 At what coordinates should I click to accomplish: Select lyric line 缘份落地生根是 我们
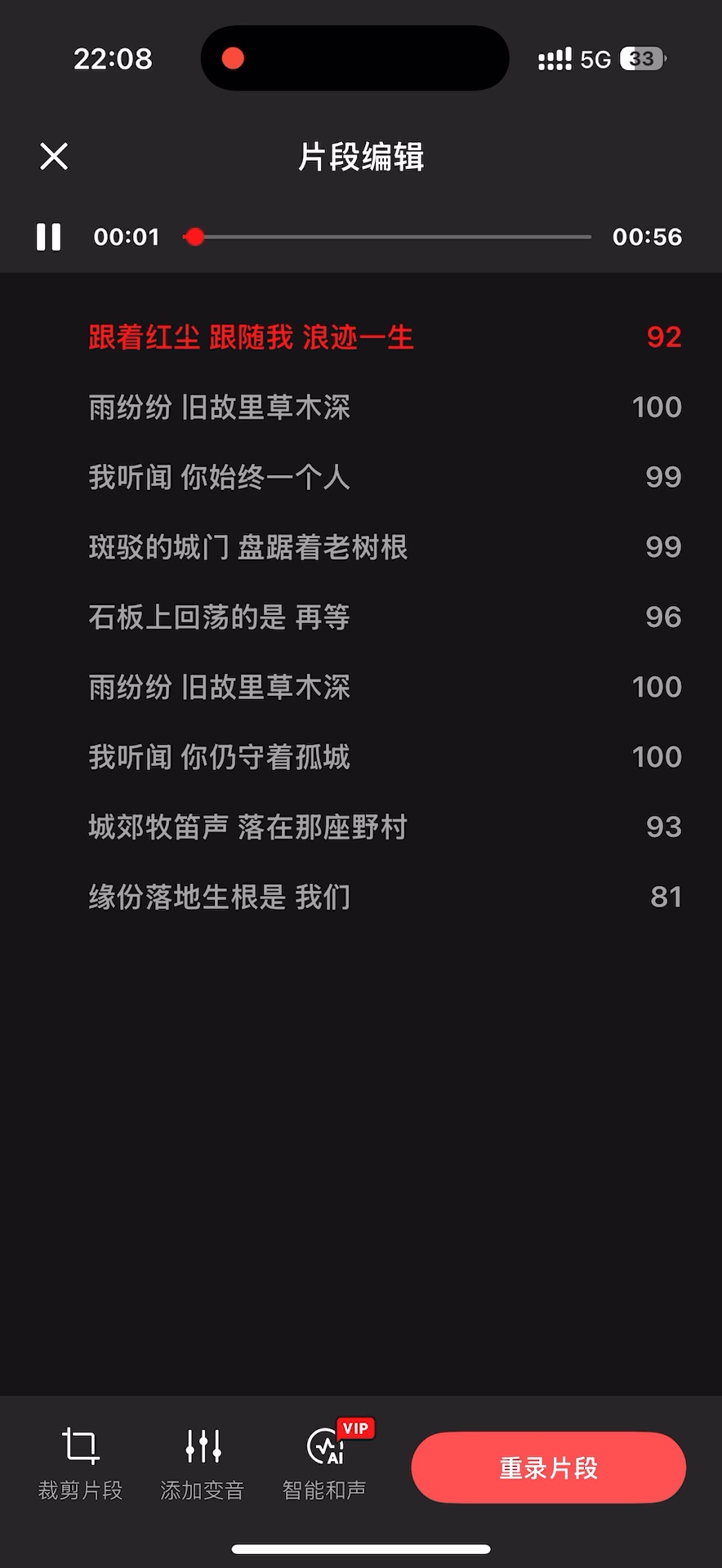click(219, 898)
